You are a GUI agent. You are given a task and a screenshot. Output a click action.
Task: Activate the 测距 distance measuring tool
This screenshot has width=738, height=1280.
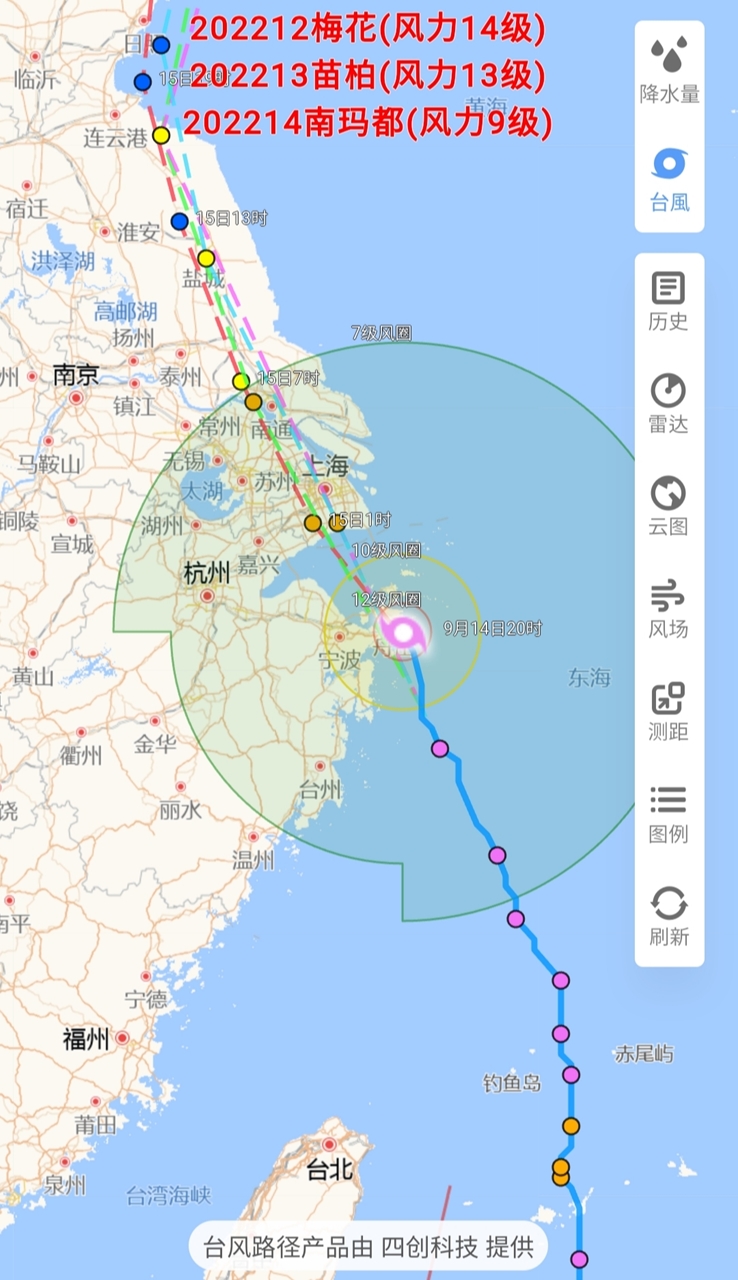point(669,713)
